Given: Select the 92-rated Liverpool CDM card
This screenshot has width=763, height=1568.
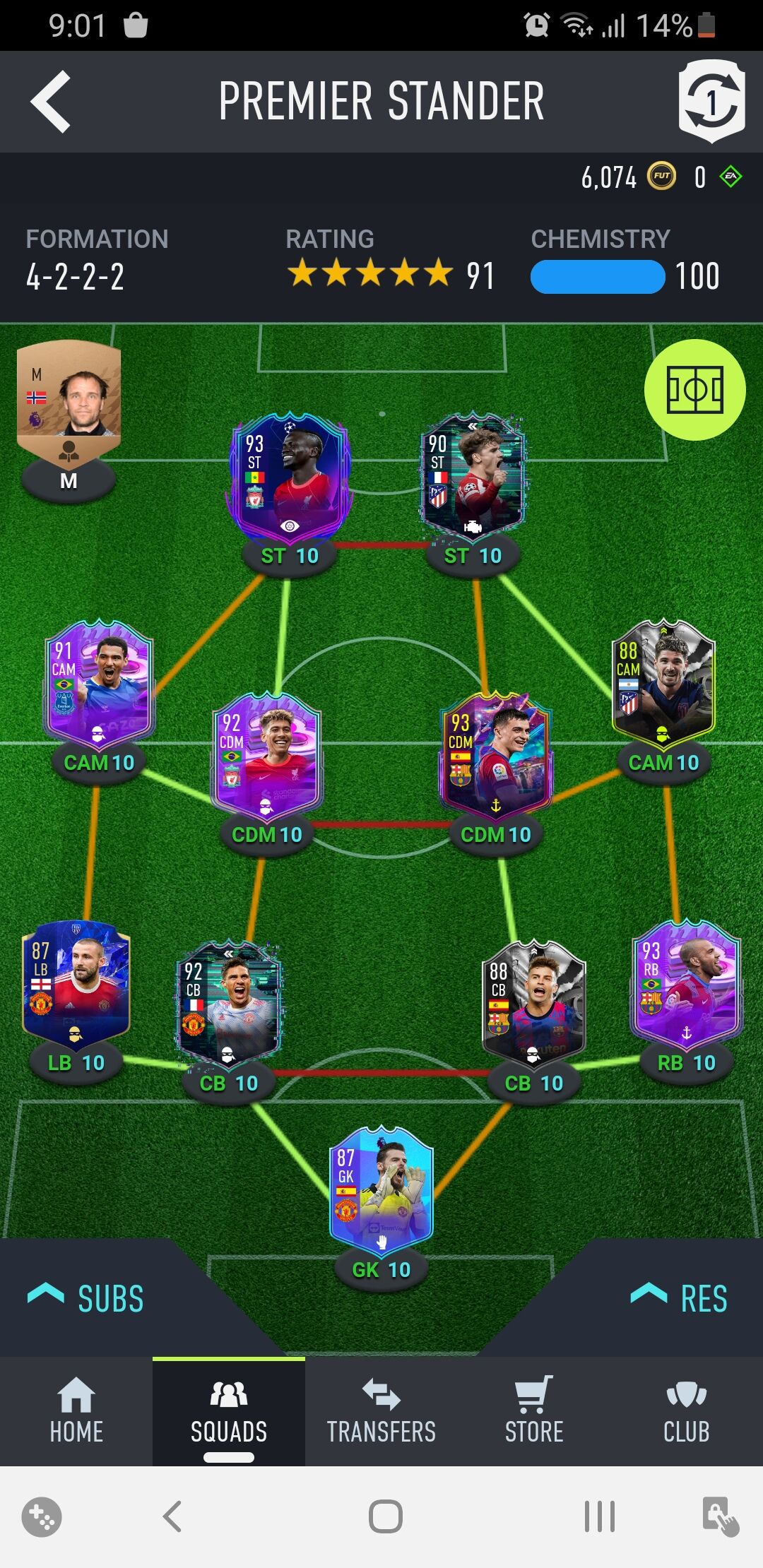Looking at the screenshot, I should click(267, 756).
